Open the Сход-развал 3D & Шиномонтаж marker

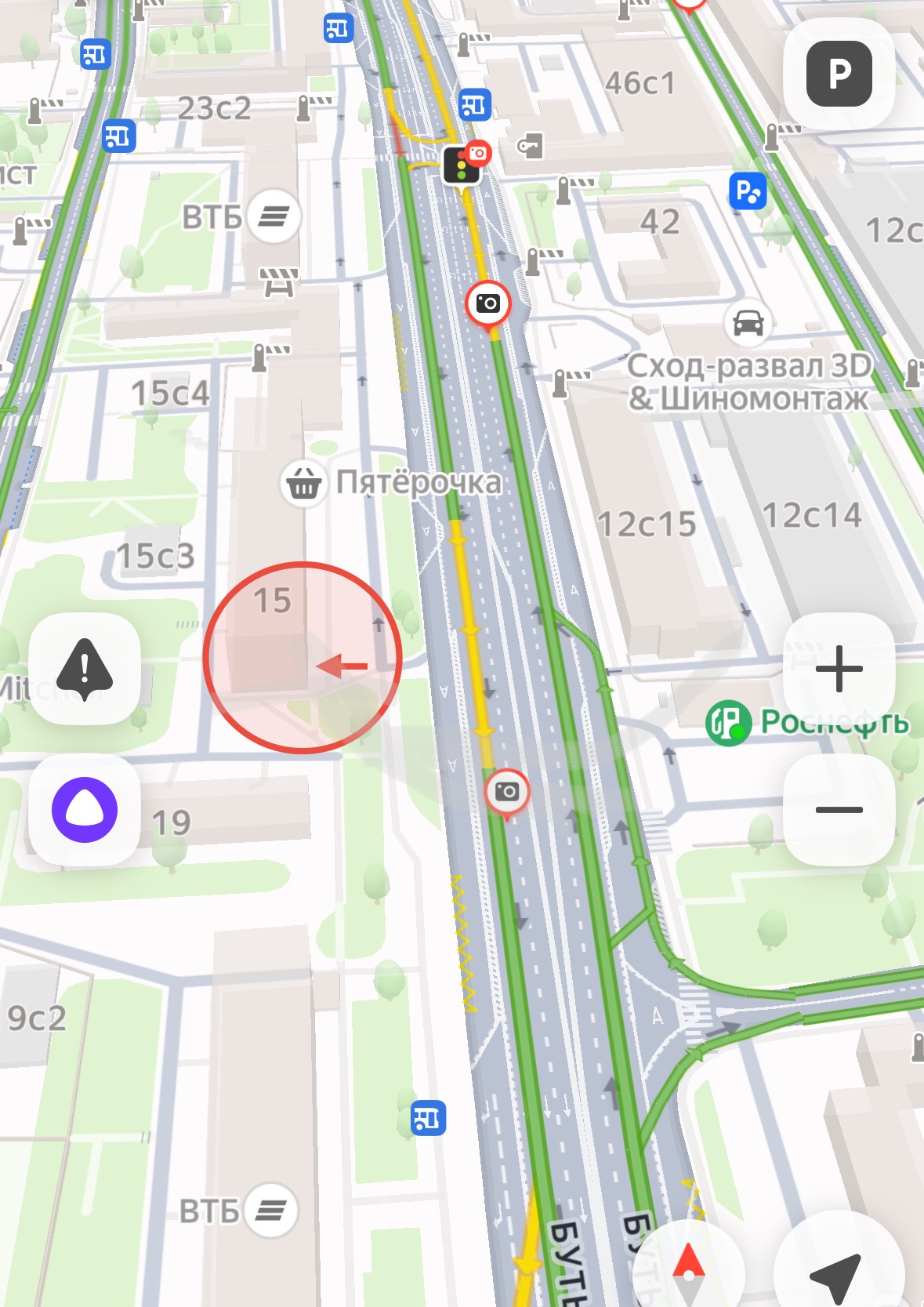748,322
